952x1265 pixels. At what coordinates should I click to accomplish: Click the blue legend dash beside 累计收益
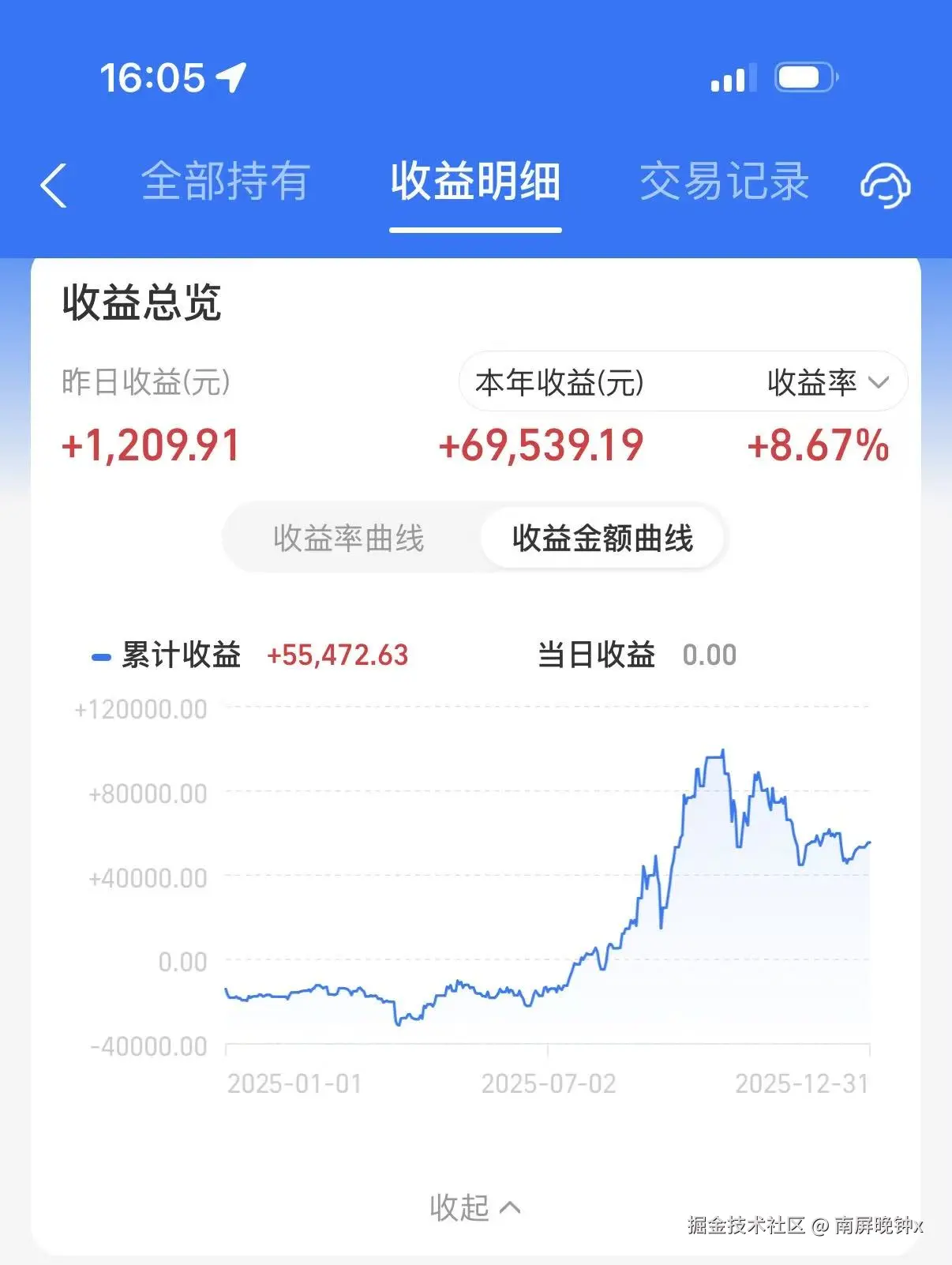point(102,654)
